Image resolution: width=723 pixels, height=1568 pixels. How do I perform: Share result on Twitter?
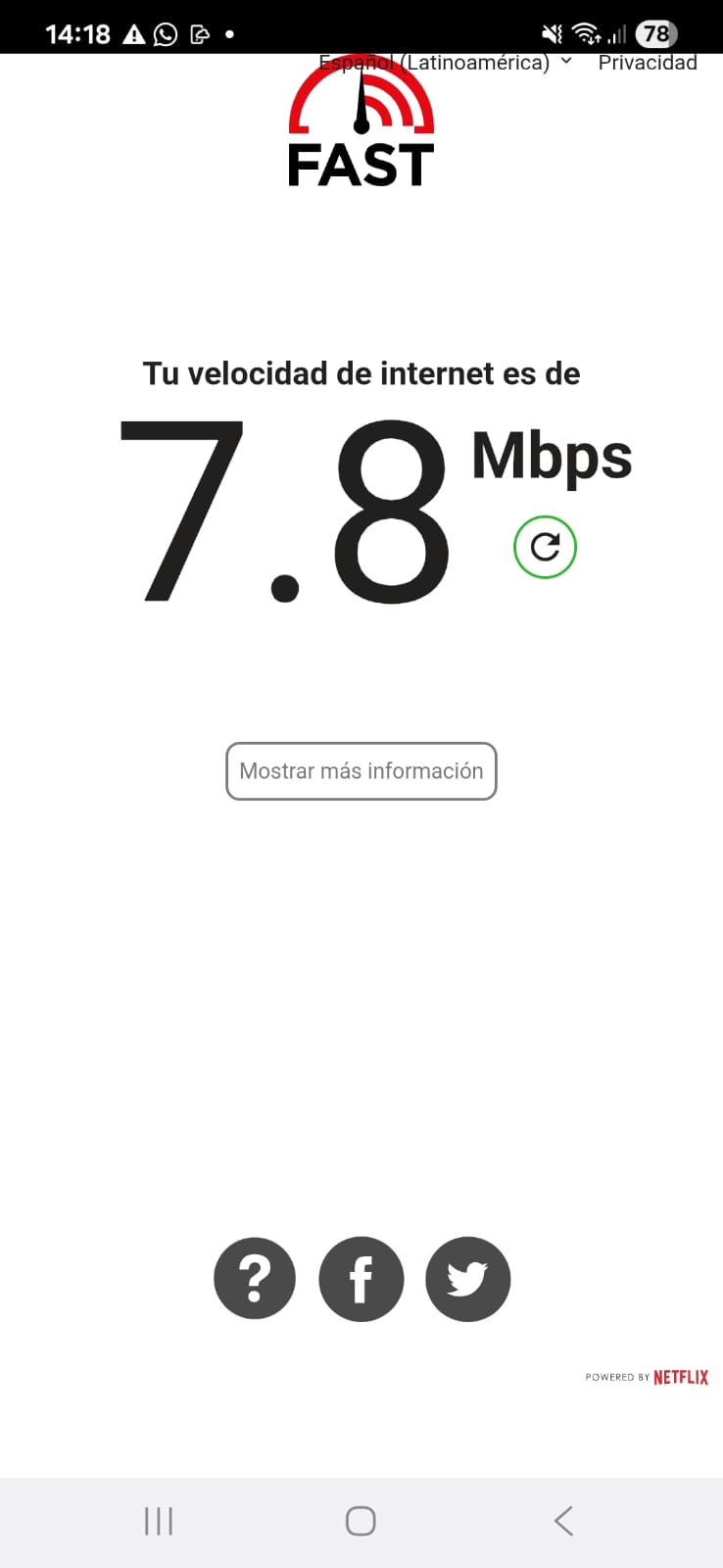(468, 1279)
